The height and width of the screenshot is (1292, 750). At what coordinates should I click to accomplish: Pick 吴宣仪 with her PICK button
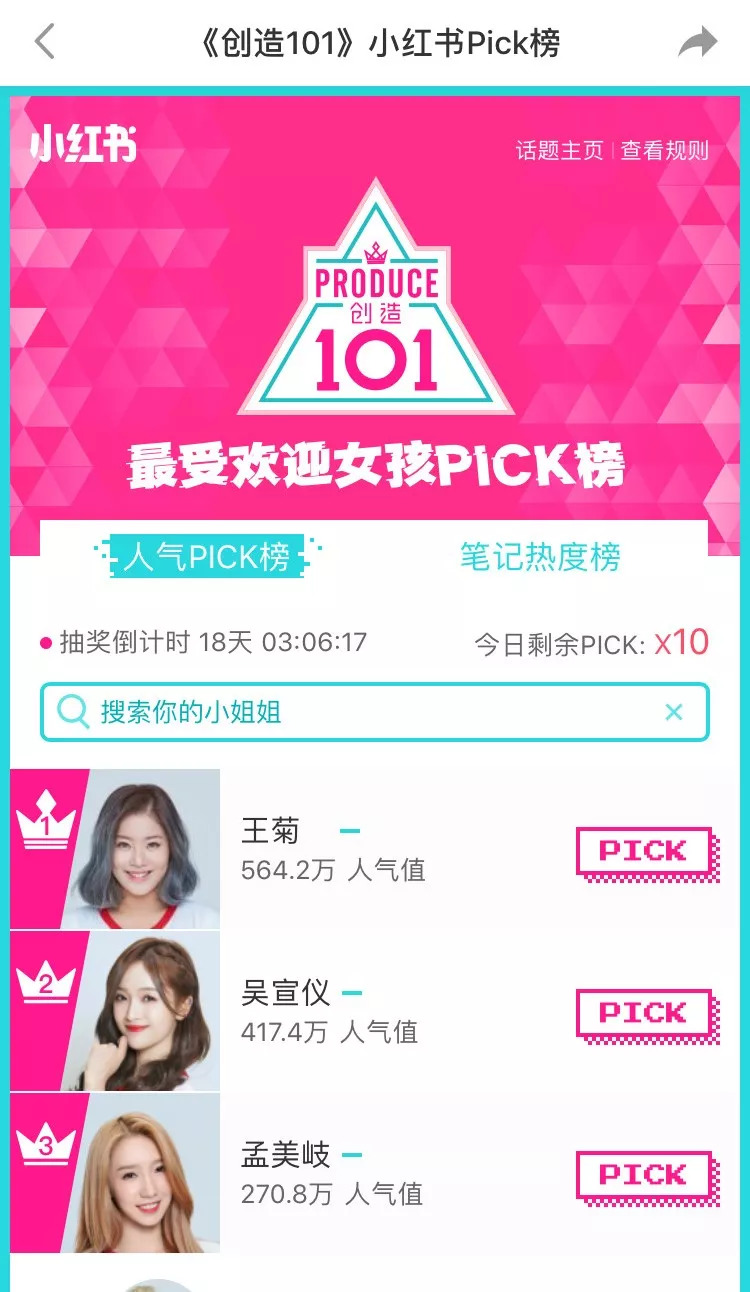pos(645,1013)
